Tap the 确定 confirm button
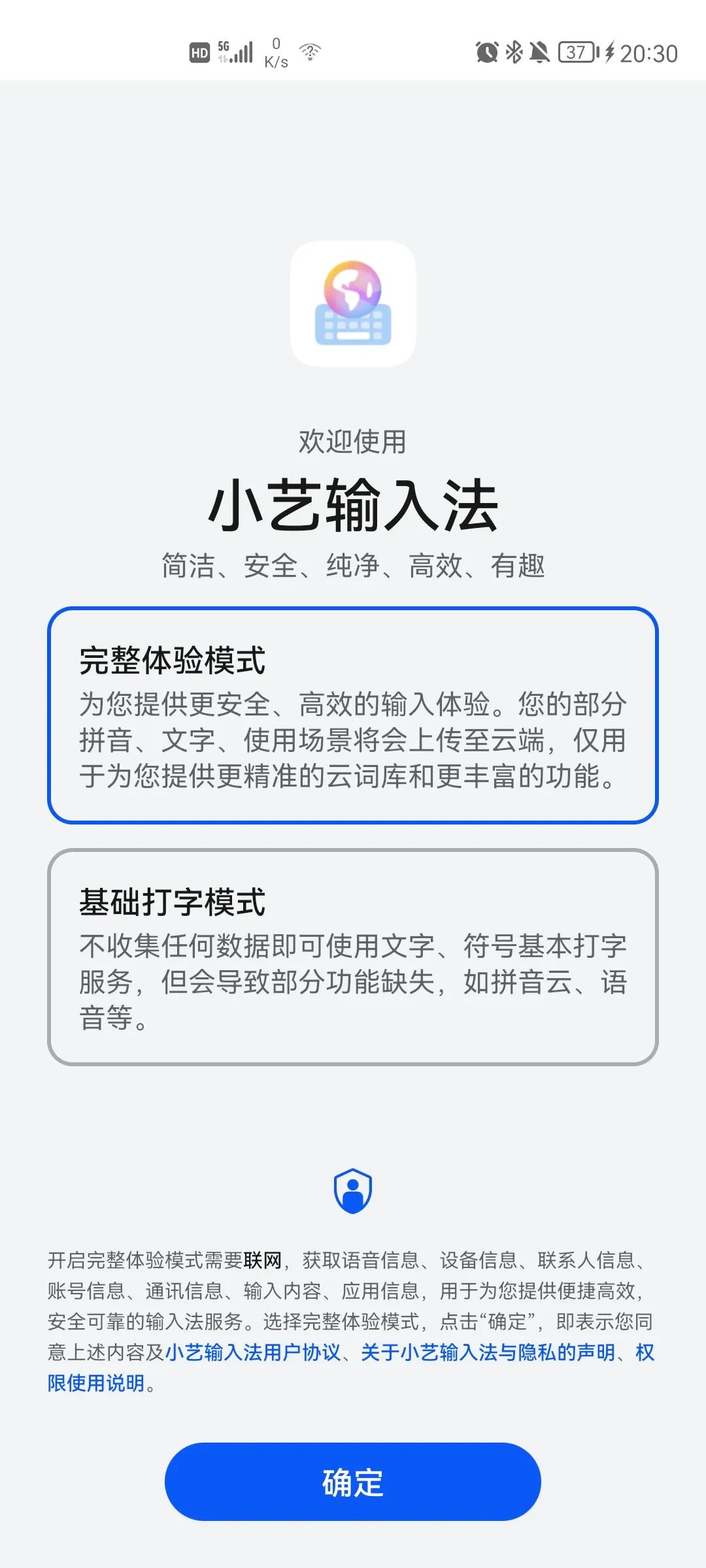This screenshot has height=1568, width=706. pyautogui.click(x=353, y=1484)
